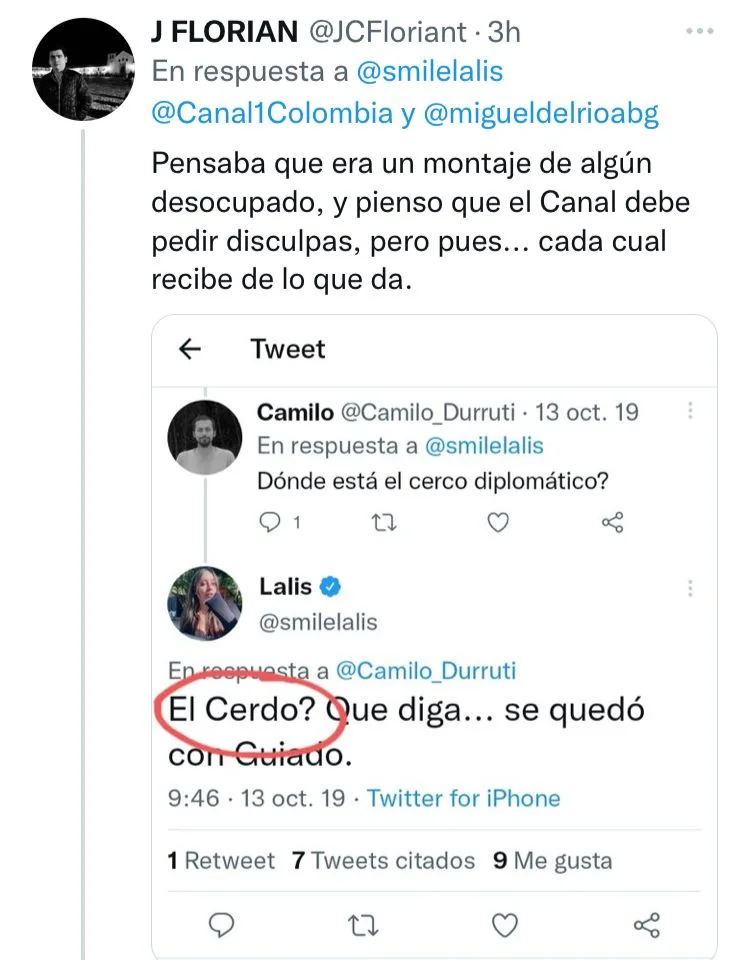Image resolution: width=750 pixels, height=960 pixels.
Task: Open the @migueldelrioabg mention link
Action: click(541, 114)
